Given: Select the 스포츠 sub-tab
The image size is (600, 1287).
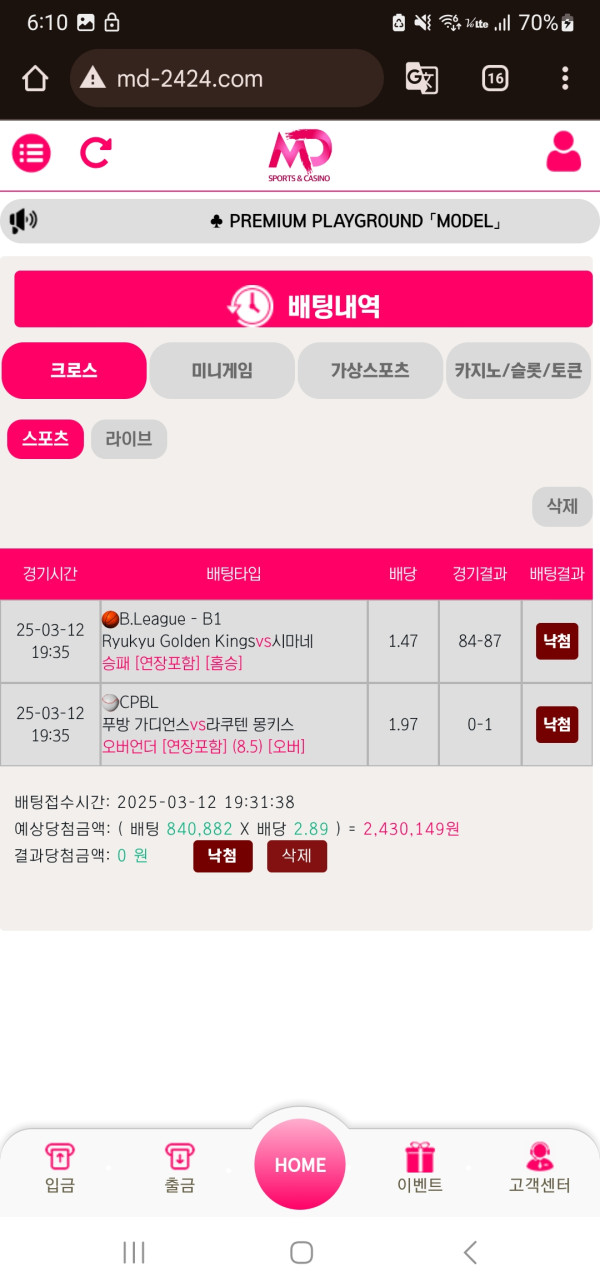Looking at the screenshot, I should click(45, 439).
